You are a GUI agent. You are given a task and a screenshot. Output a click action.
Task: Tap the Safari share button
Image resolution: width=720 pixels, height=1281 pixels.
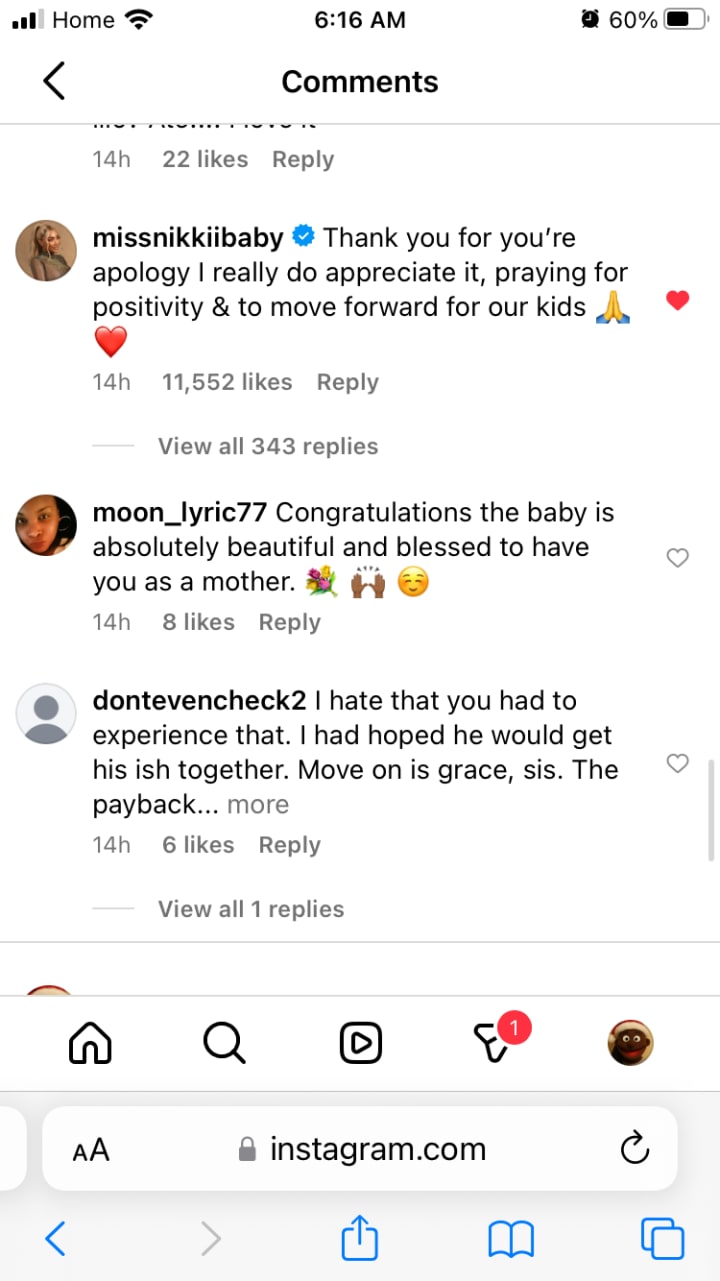click(x=360, y=1240)
